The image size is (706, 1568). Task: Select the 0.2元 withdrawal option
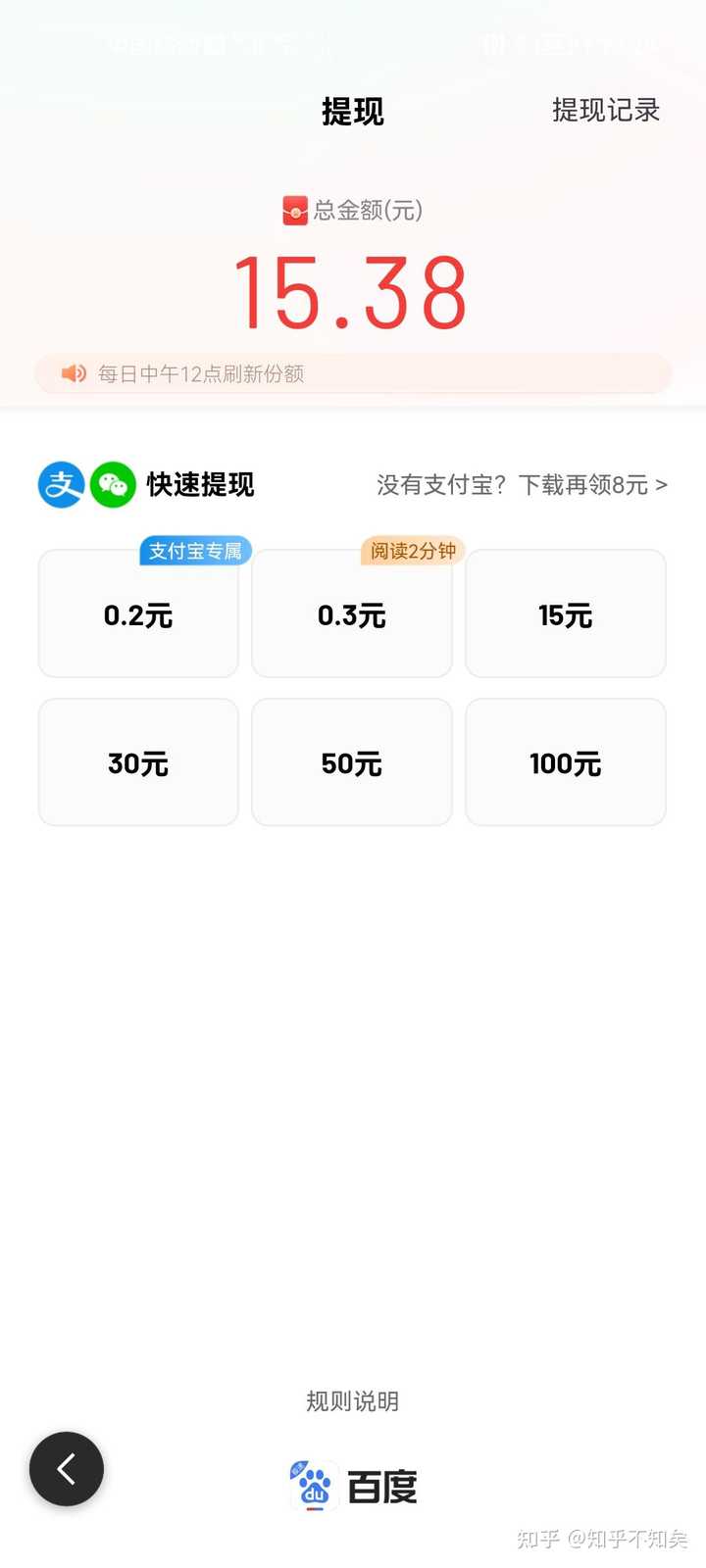(x=137, y=614)
